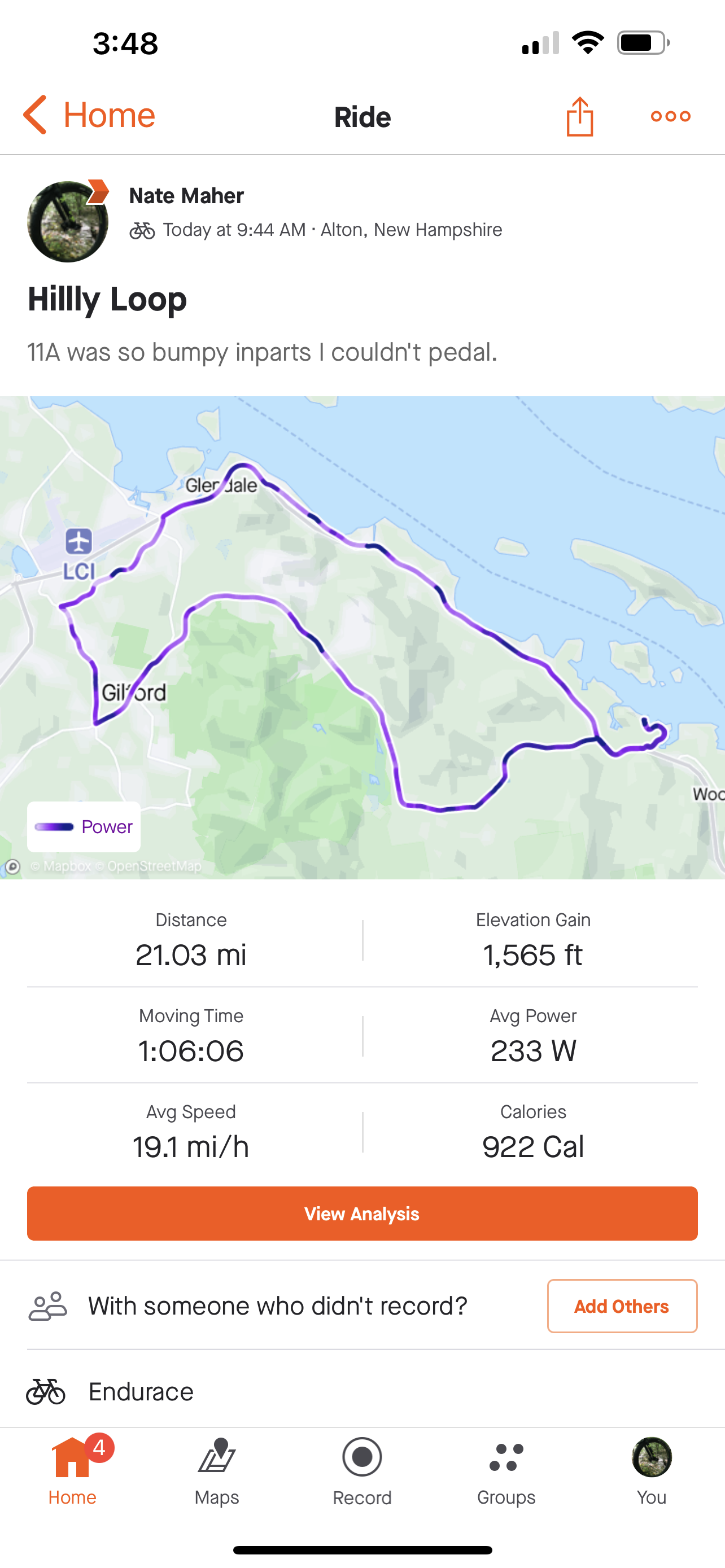Open the three-dot overflow menu
This screenshot has height=1568, width=725.
(670, 116)
